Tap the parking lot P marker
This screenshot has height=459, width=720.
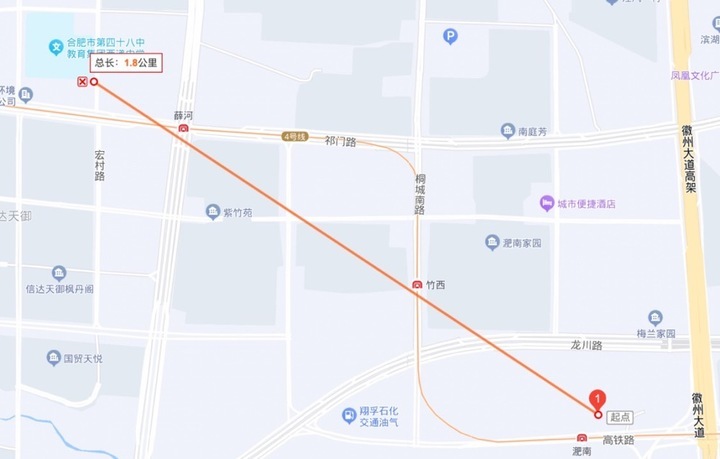click(450, 37)
